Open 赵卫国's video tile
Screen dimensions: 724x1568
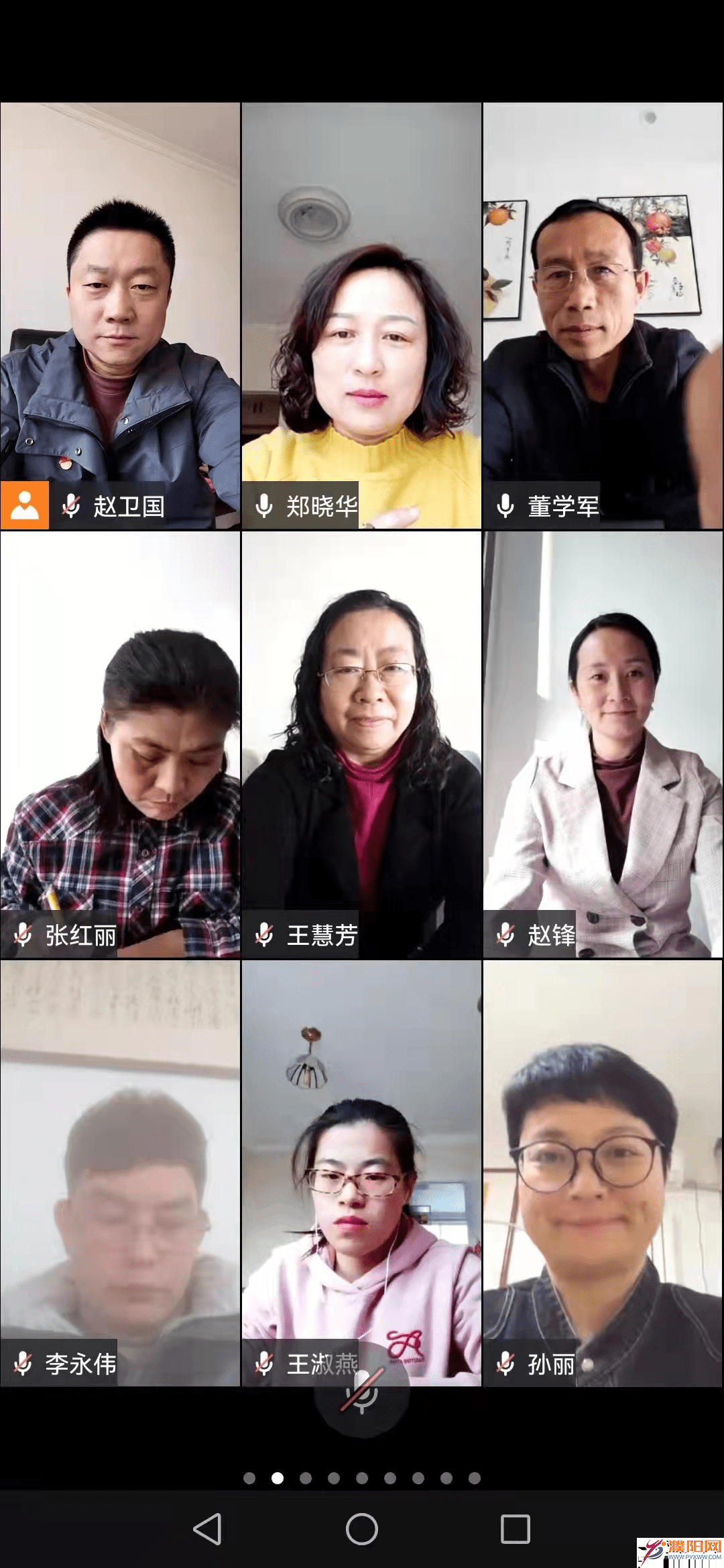pyautogui.click(x=120, y=315)
